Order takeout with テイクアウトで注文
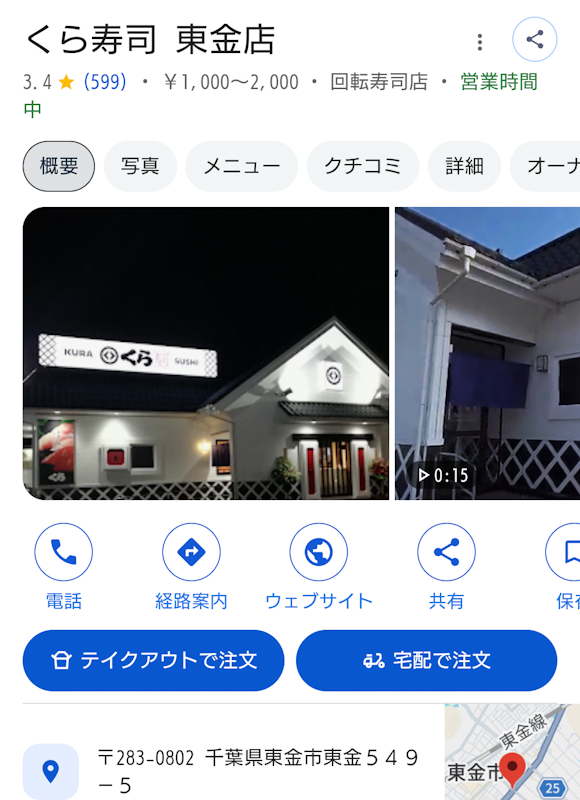This screenshot has height=800, width=580. (154, 660)
